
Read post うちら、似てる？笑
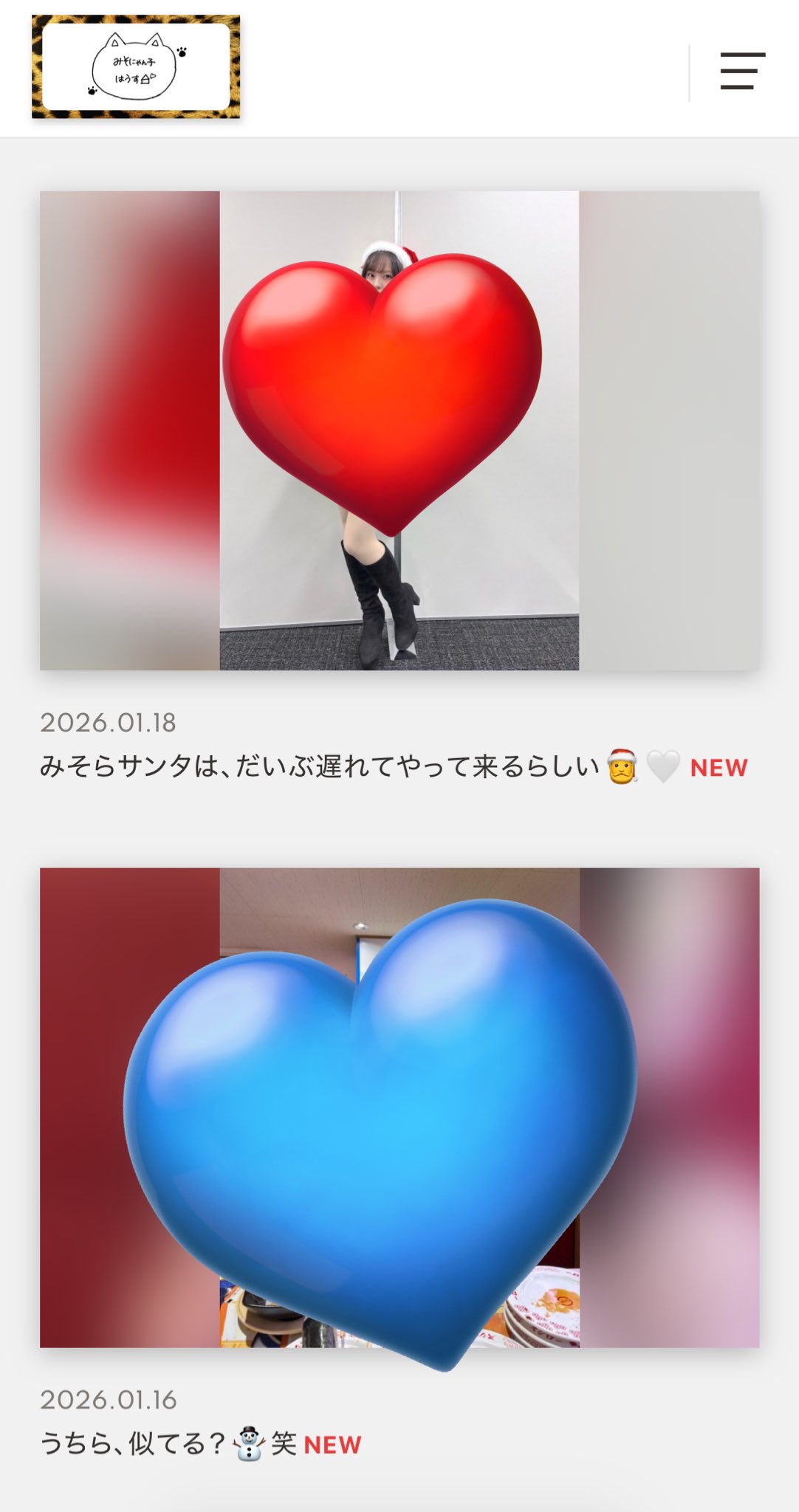pos(133,1443)
